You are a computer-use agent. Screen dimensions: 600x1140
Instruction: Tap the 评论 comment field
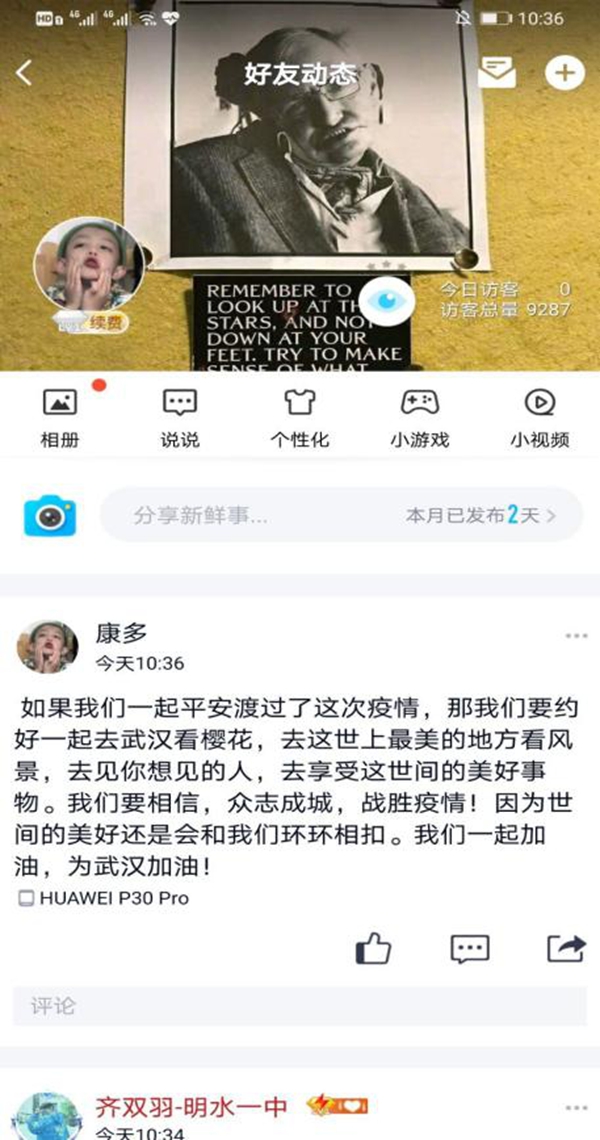300,1006
